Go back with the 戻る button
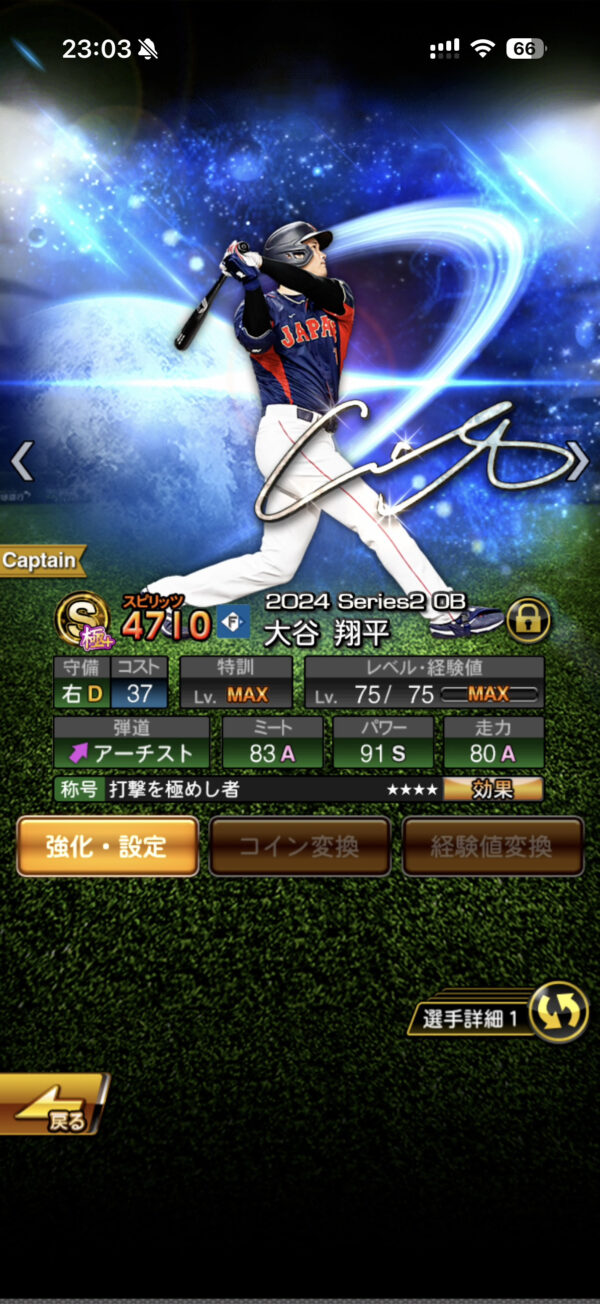This screenshot has height=1304, width=600. click(x=52, y=1105)
